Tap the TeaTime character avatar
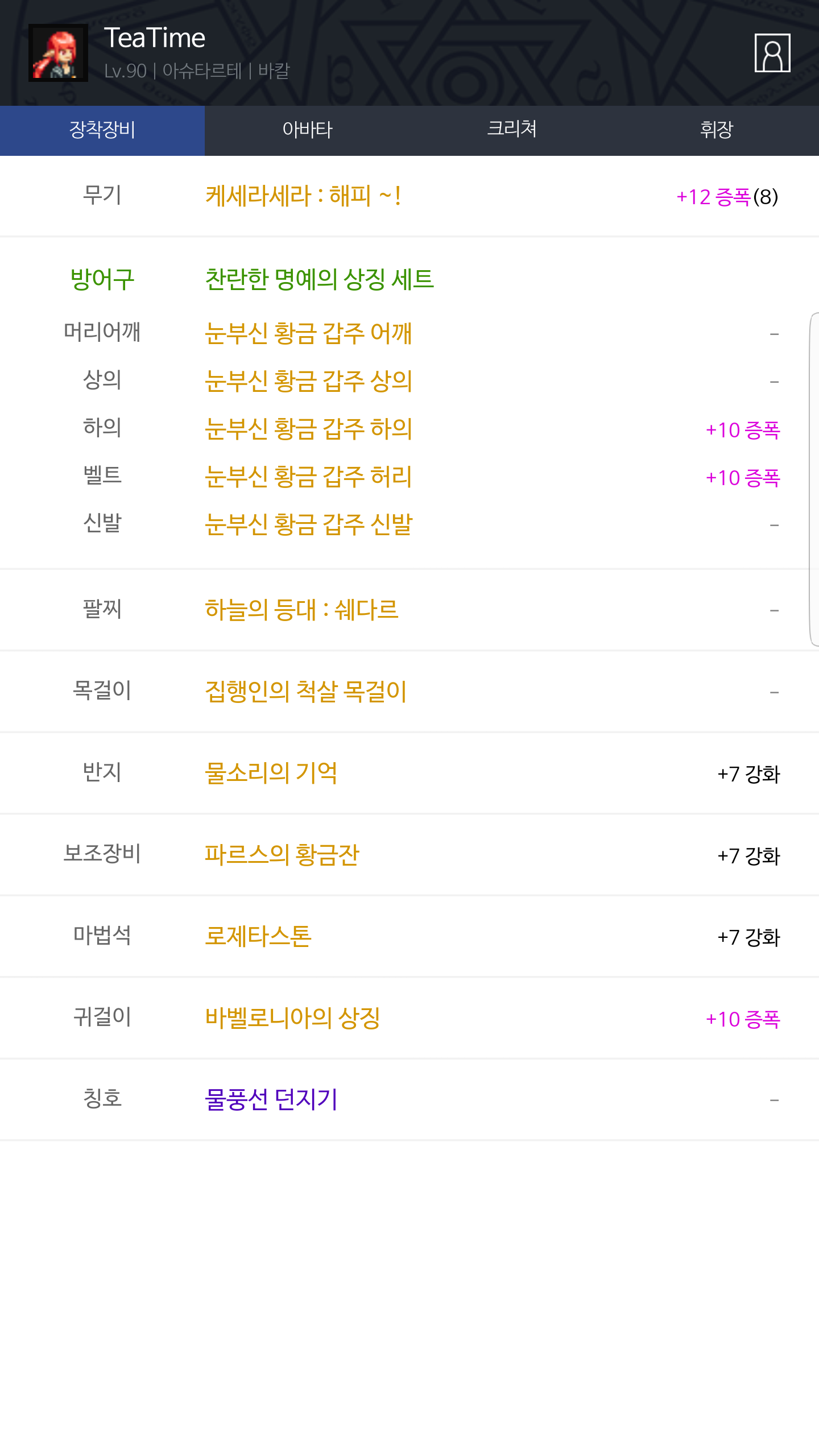The width and height of the screenshot is (819, 1456). [x=58, y=53]
